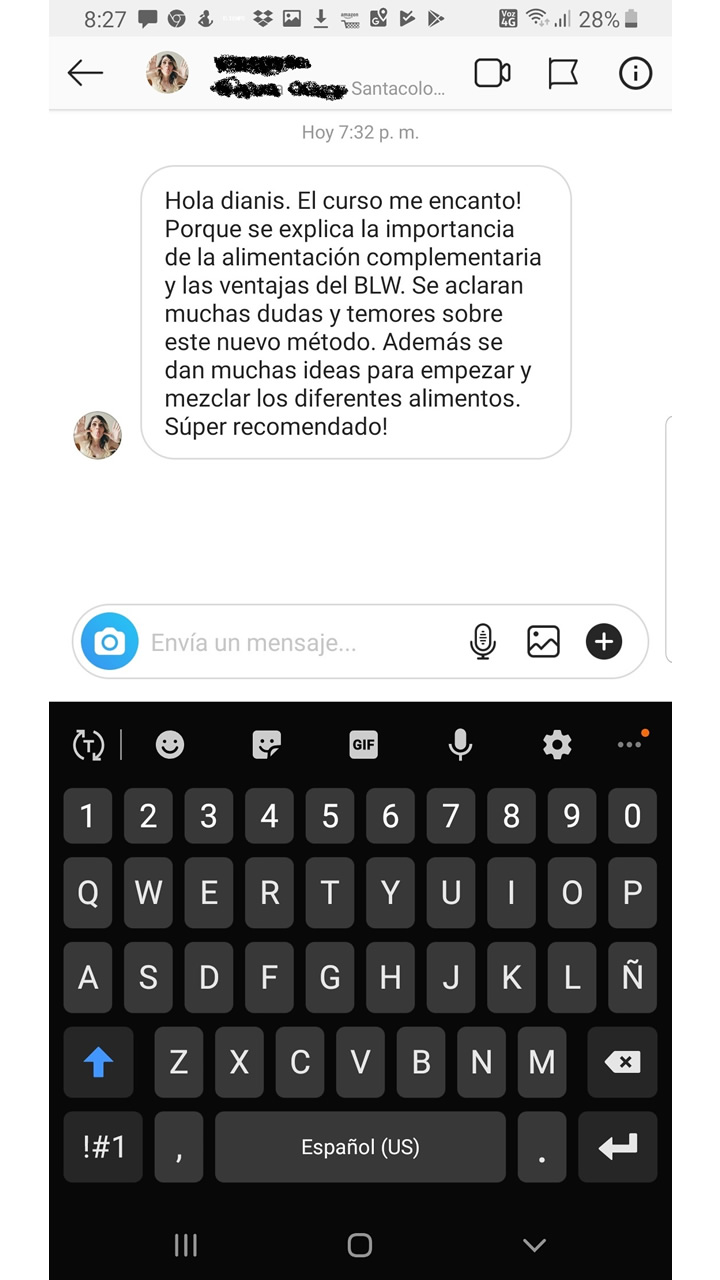The width and height of the screenshot is (720, 1280).
Task: Go back with the arrow button
Action: 84,73
